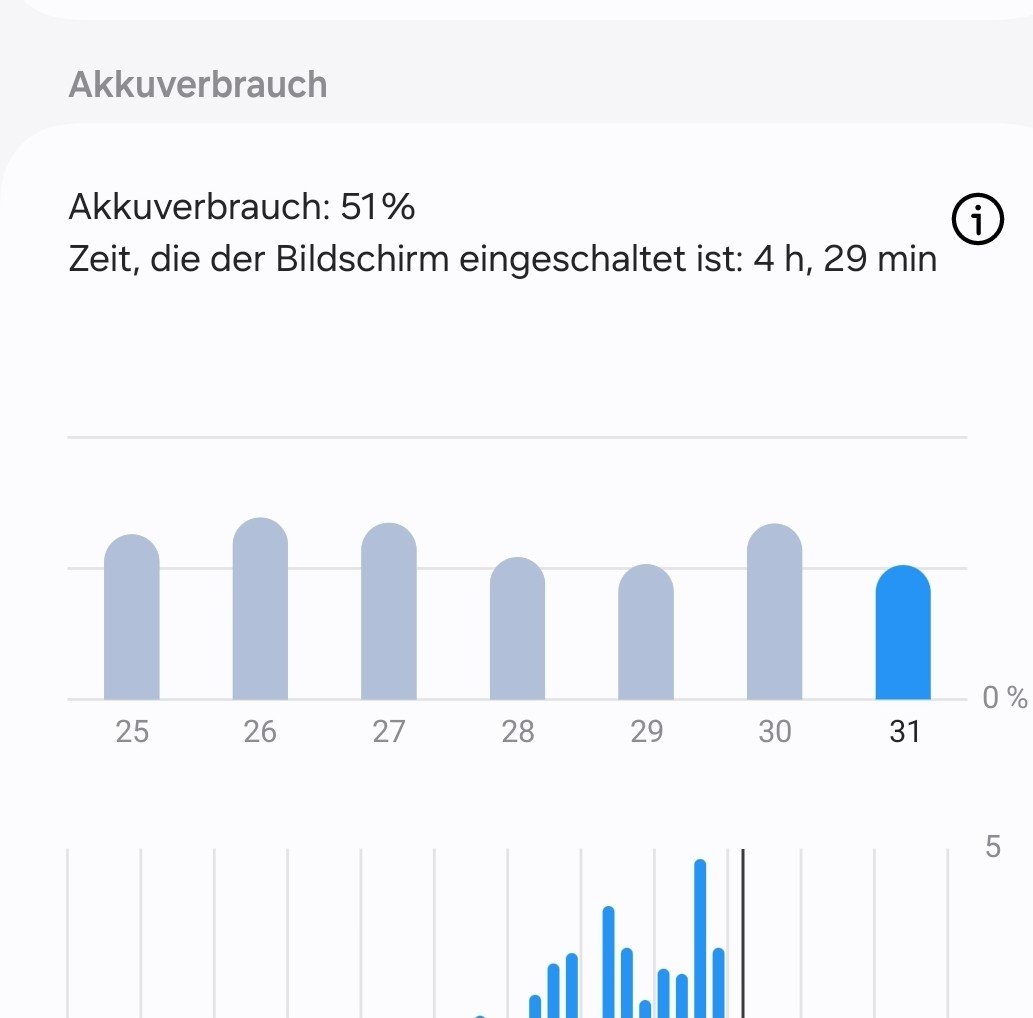The image size is (1033, 1018).
Task: Choose day 29 in the usage chart
Action: pos(646,633)
